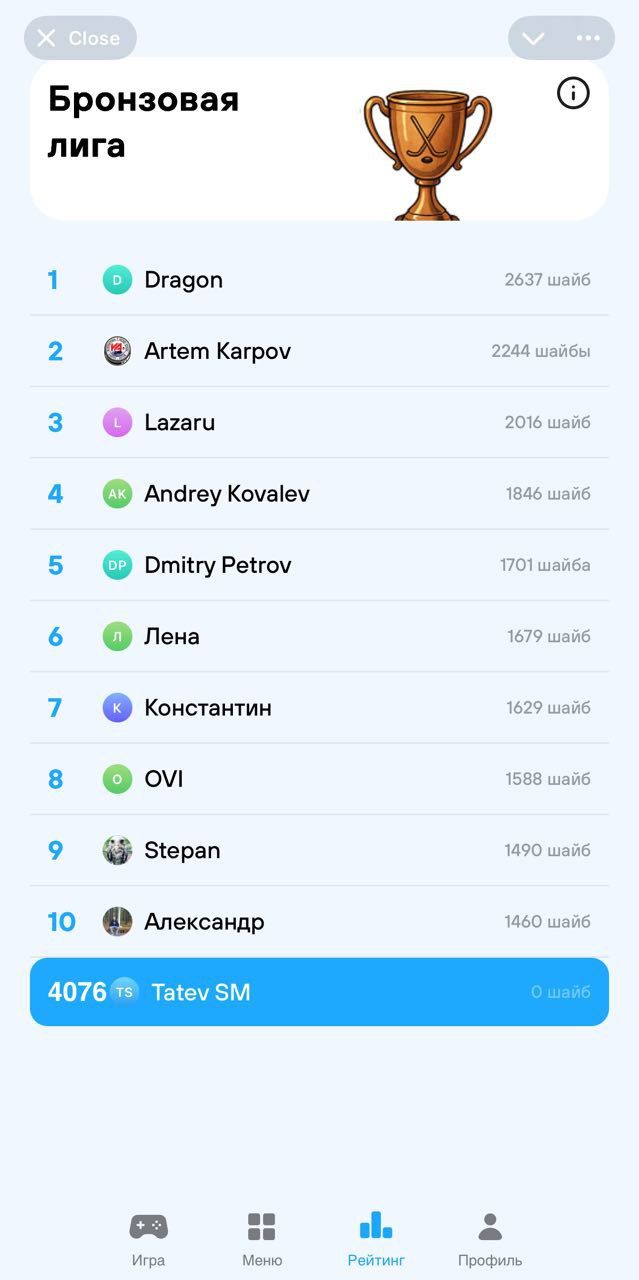Open Dragon's leaderboard entry
This screenshot has height=1280, width=639.
click(319, 280)
